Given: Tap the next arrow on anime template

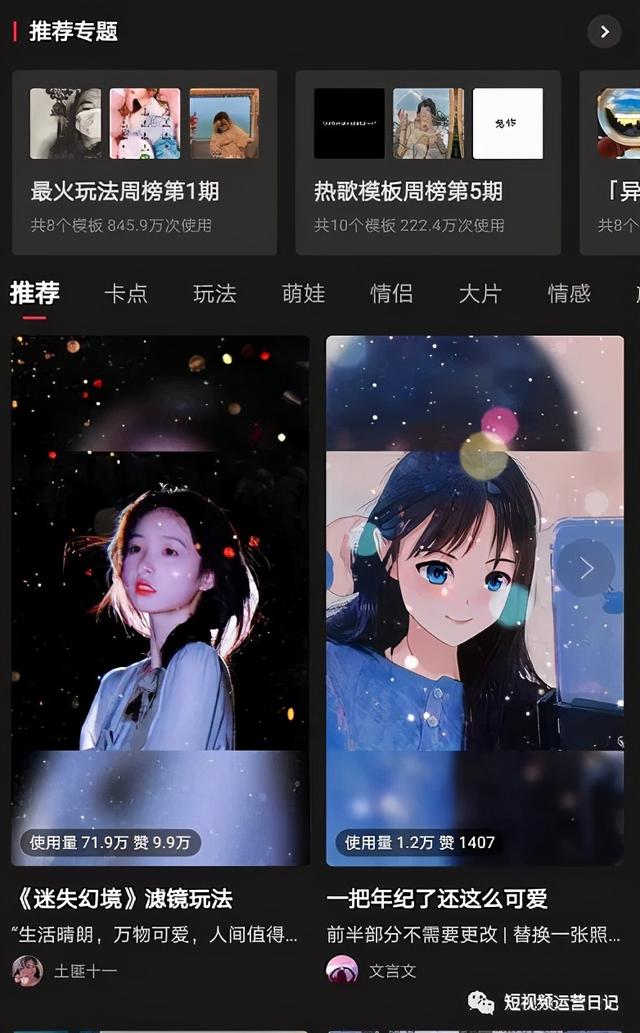Looking at the screenshot, I should click(586, 568).
